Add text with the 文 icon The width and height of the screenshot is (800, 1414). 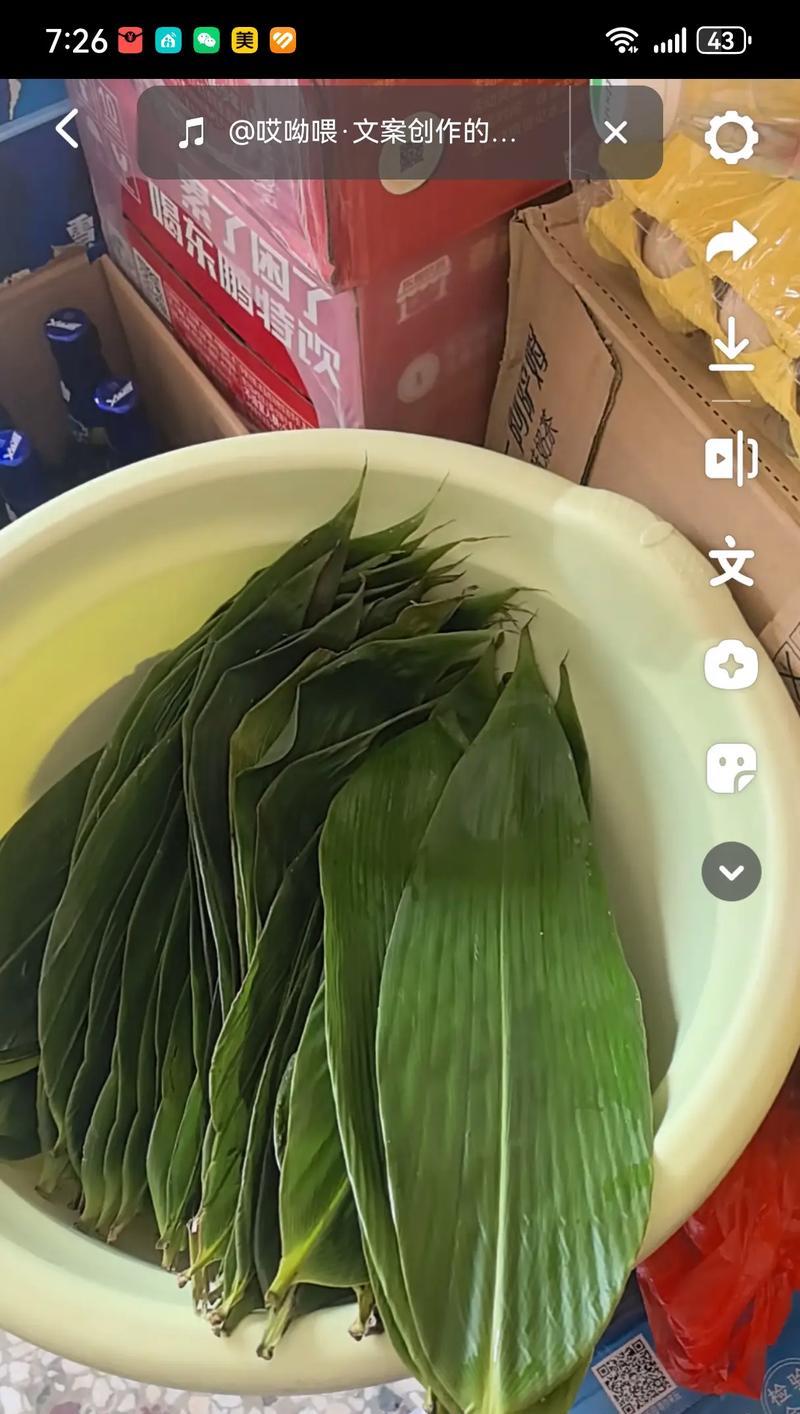click(x=731, y=563)
